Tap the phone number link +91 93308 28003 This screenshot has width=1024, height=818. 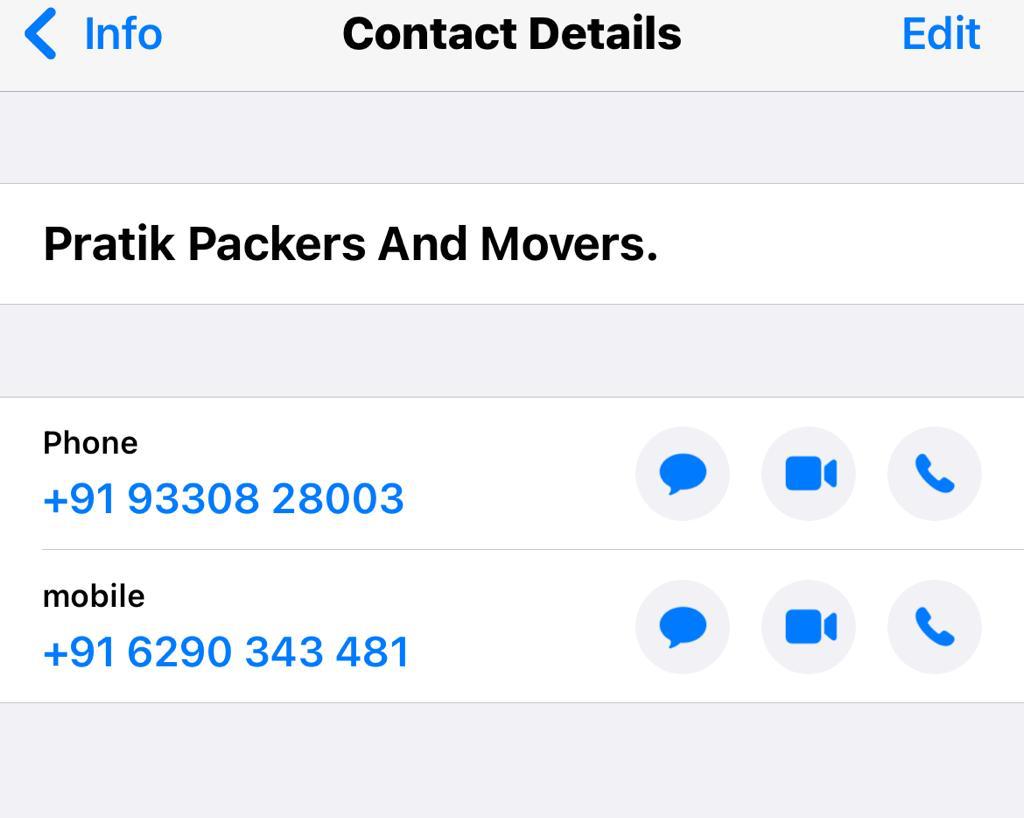coord(223,498)
